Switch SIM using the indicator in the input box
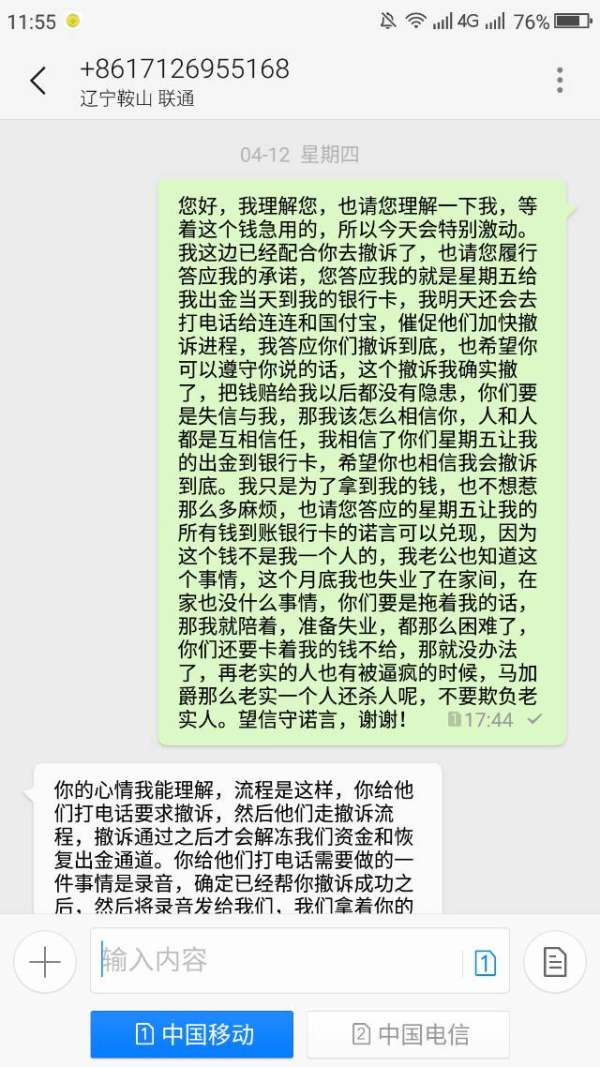 (x=484, y=962)
